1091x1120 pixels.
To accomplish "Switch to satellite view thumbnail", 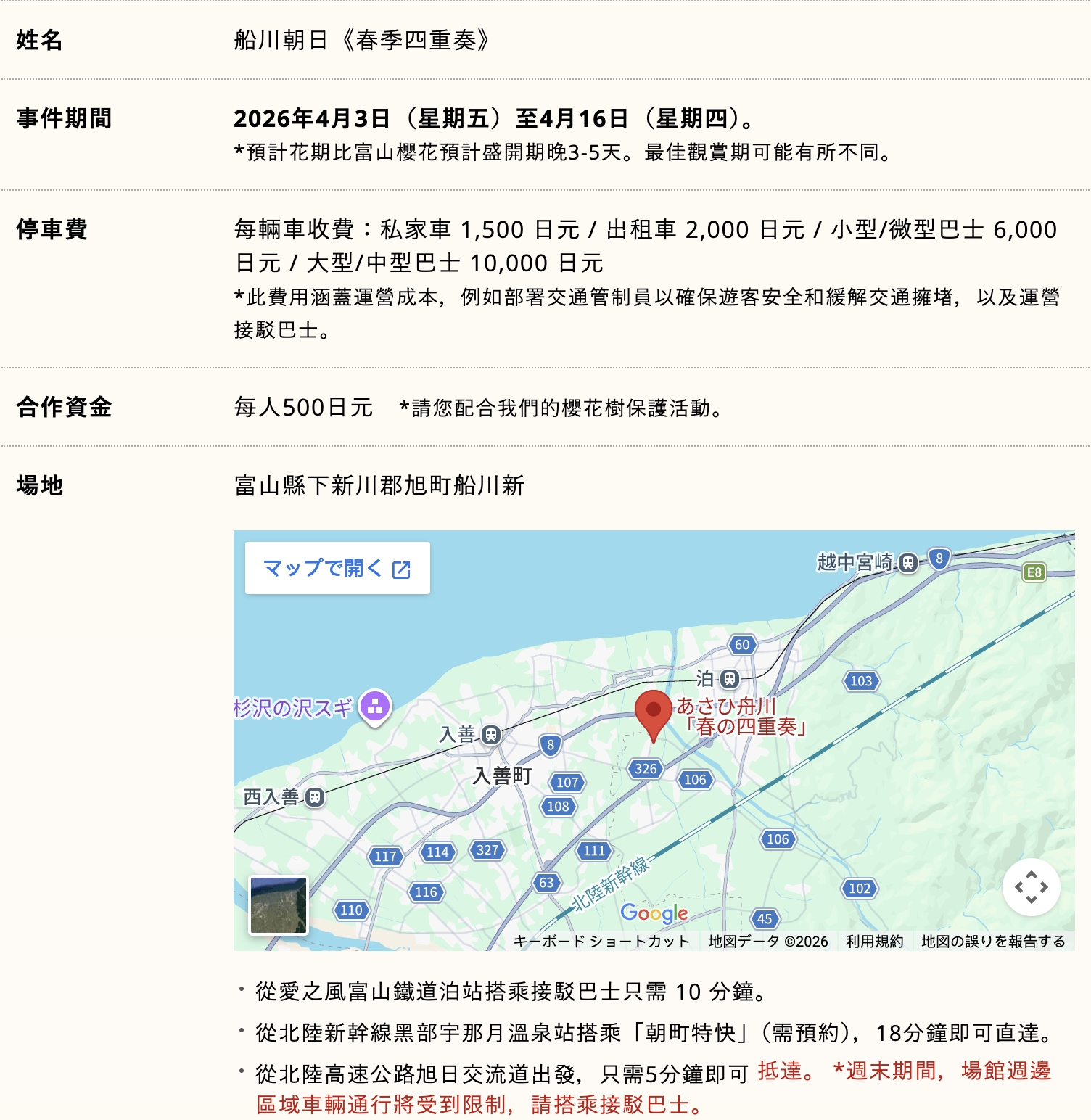I will click(279, 905).
